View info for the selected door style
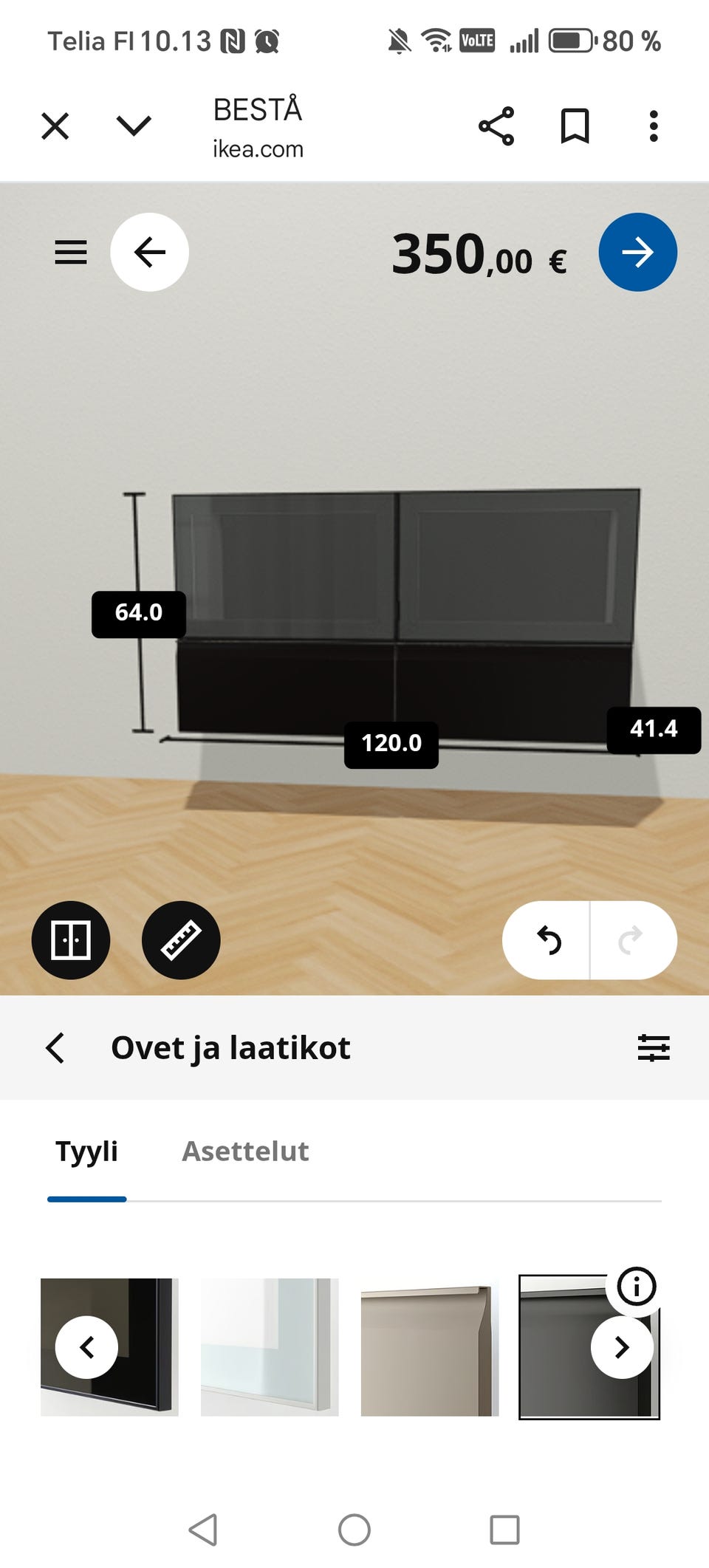 [x=636, y=1287]
